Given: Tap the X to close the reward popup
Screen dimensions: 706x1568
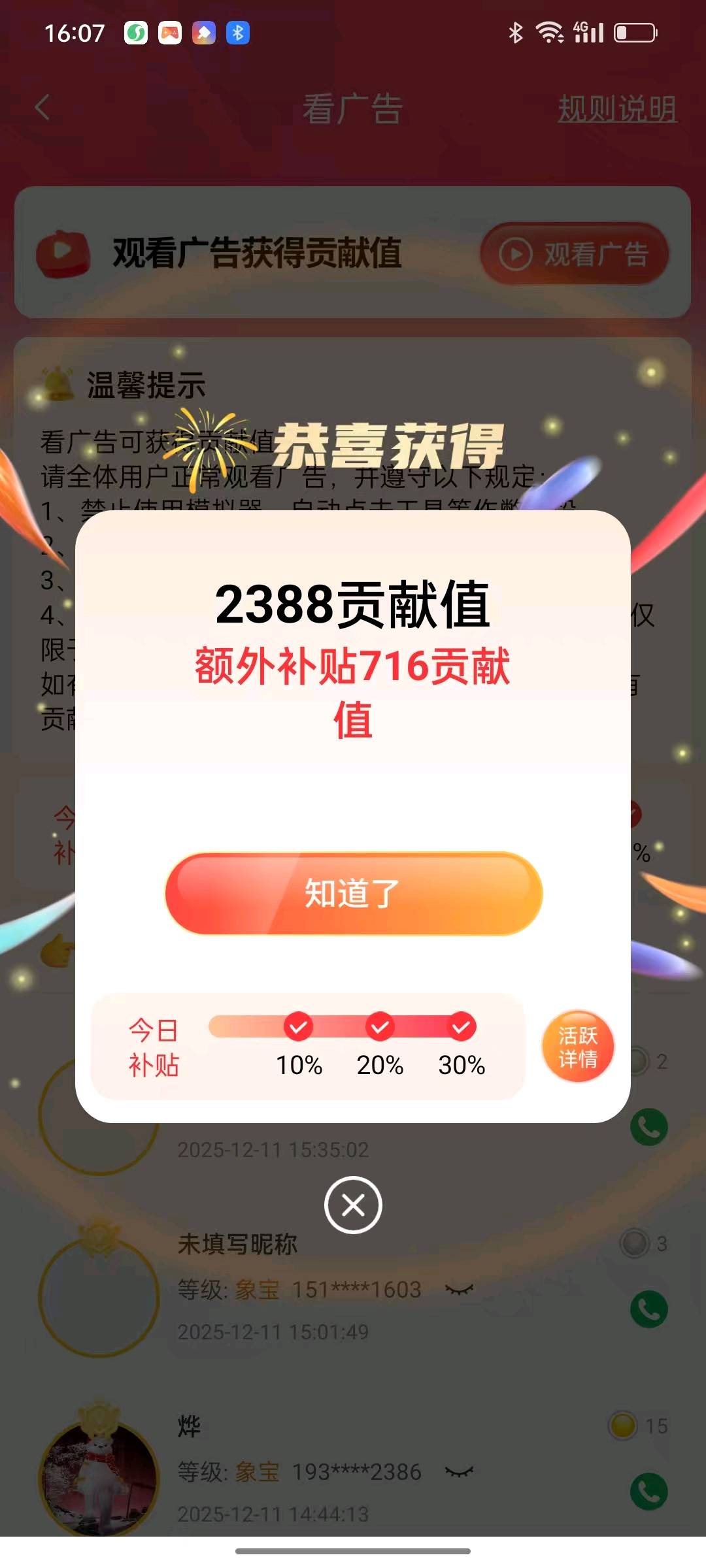Looking at the screenshot, I should pyautogui.click(x=353, y=1205).
